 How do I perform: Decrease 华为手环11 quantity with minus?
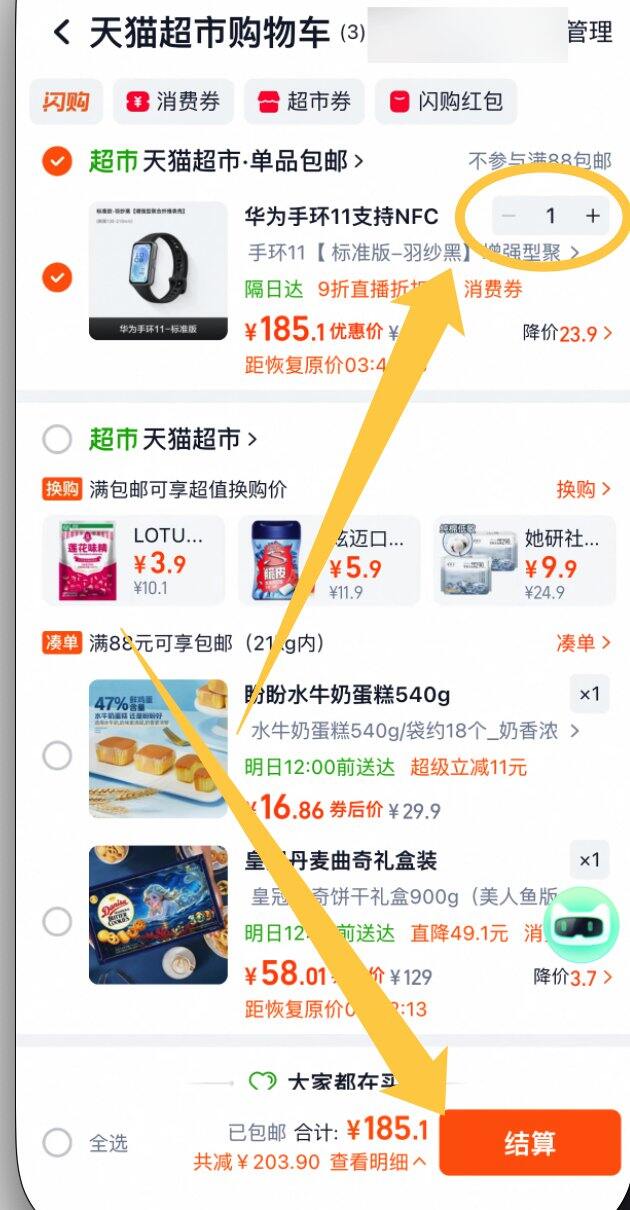(509, 216)
